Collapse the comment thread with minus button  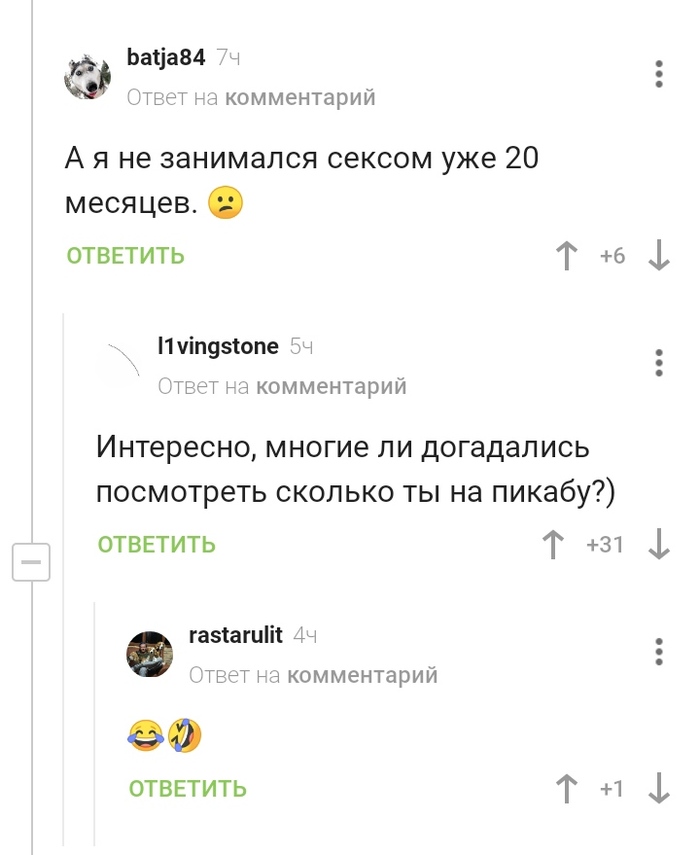click(x=30, y=562)
